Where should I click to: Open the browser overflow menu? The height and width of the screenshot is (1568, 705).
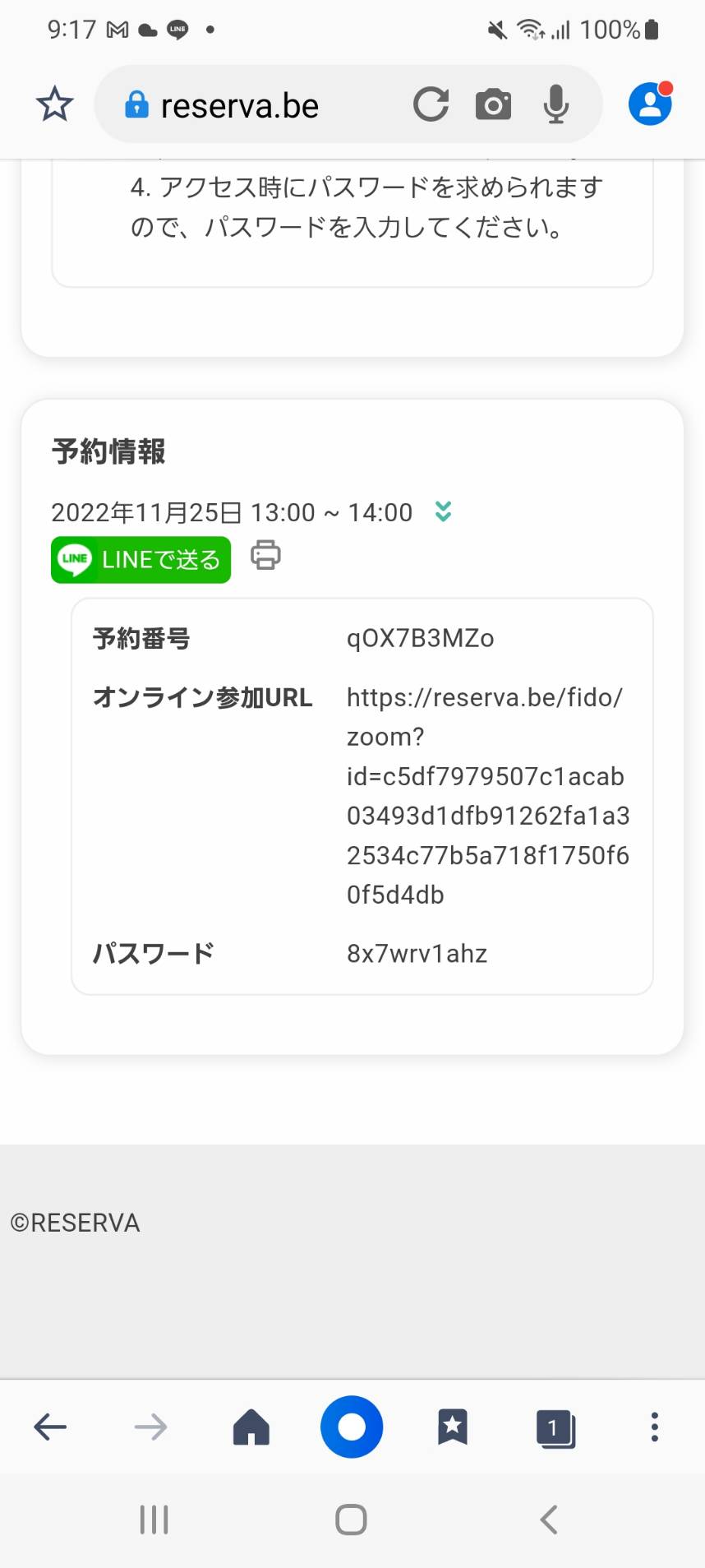pyautogui.click(x=654, y=1427)
